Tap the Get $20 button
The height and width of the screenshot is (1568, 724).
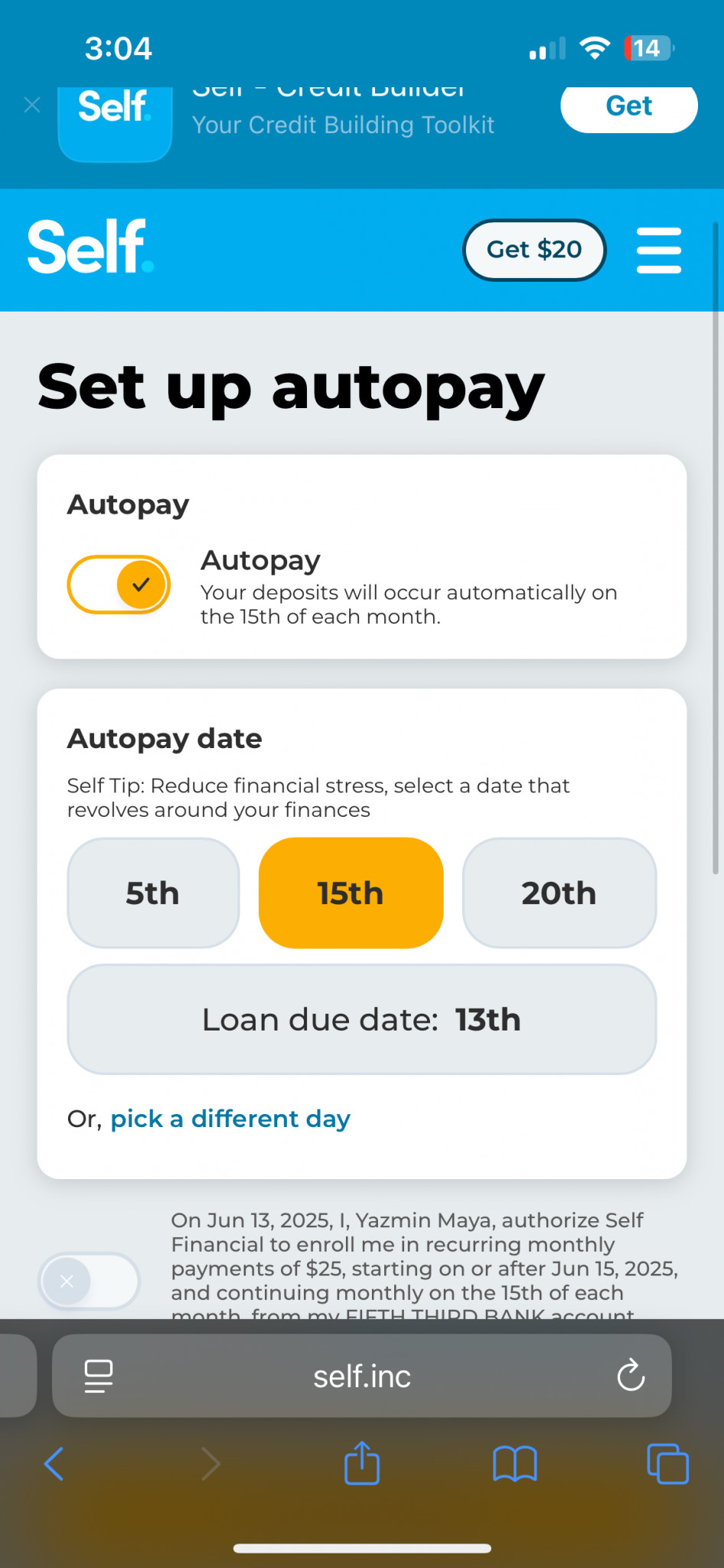[x=534, y=250]
